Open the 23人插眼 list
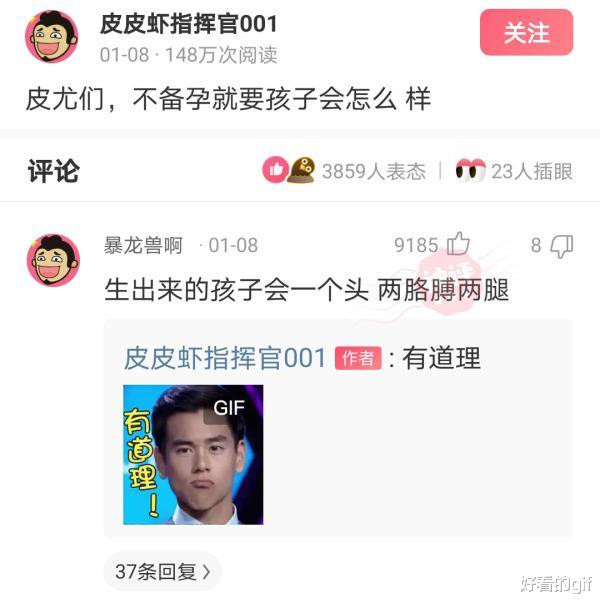Viewport: 600px width, 603px height. point(514,171)
